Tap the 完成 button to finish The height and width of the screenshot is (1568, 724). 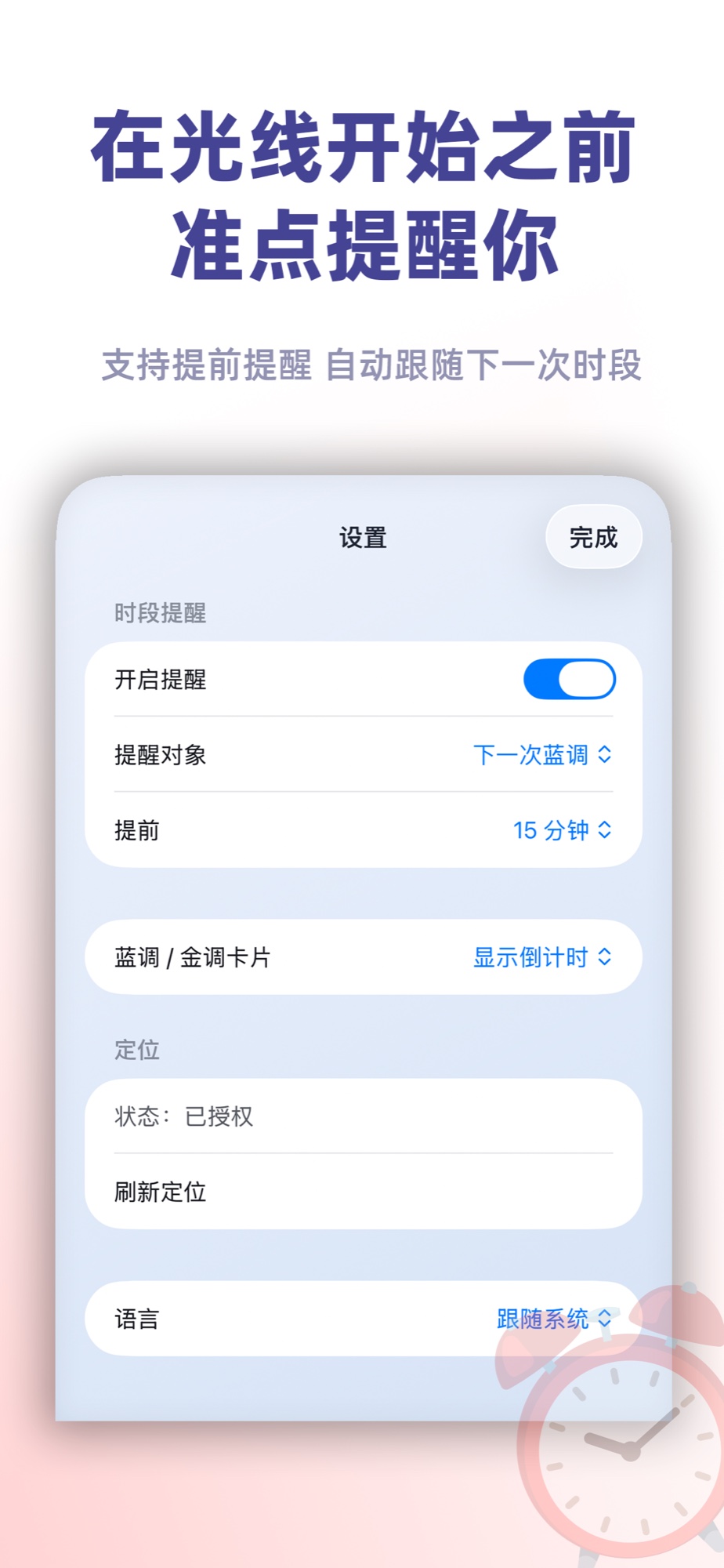(x=593, y=536)
